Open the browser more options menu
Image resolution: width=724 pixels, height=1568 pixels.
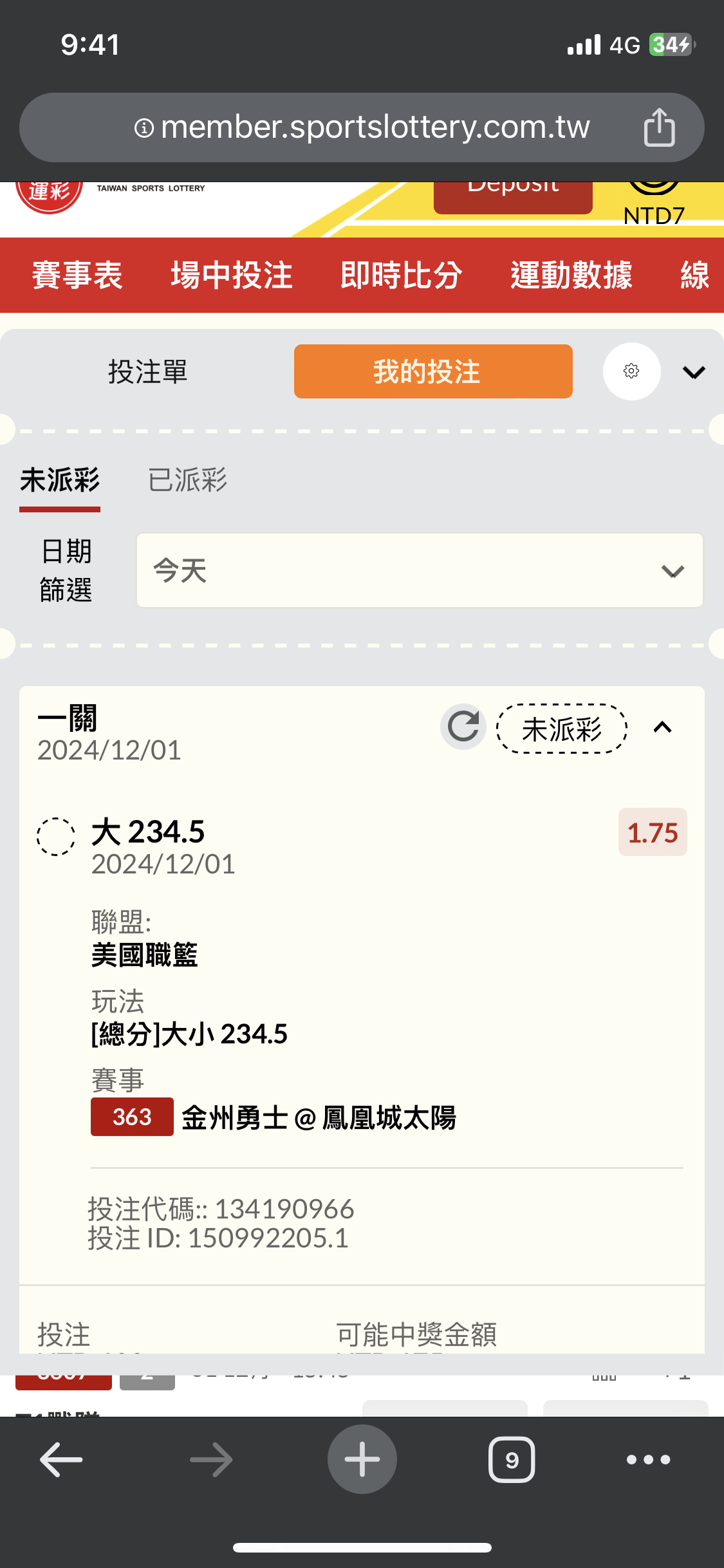[648, 1459]
